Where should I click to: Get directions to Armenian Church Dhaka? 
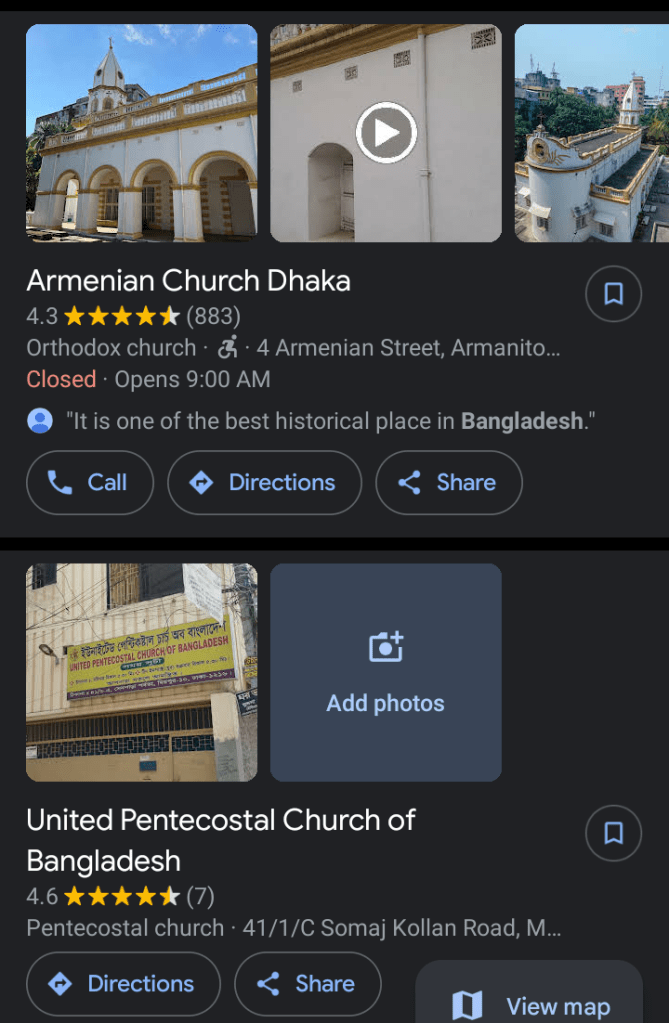264,483
